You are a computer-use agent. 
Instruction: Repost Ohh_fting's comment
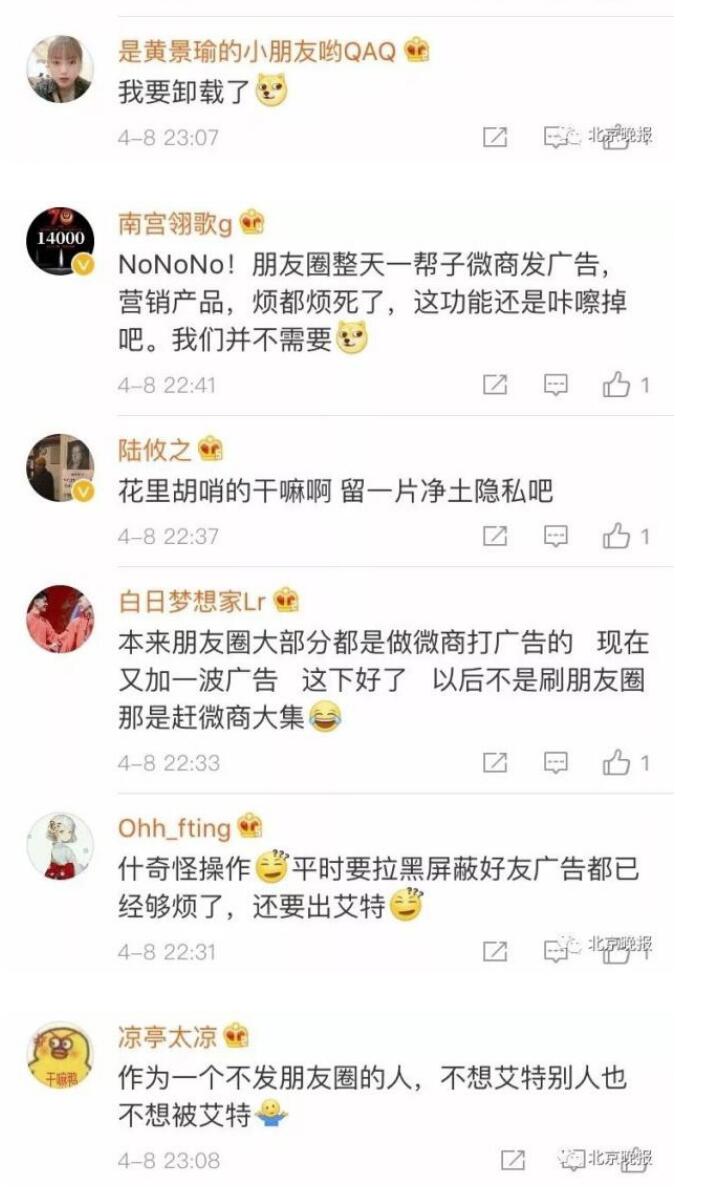coord(495,951)
